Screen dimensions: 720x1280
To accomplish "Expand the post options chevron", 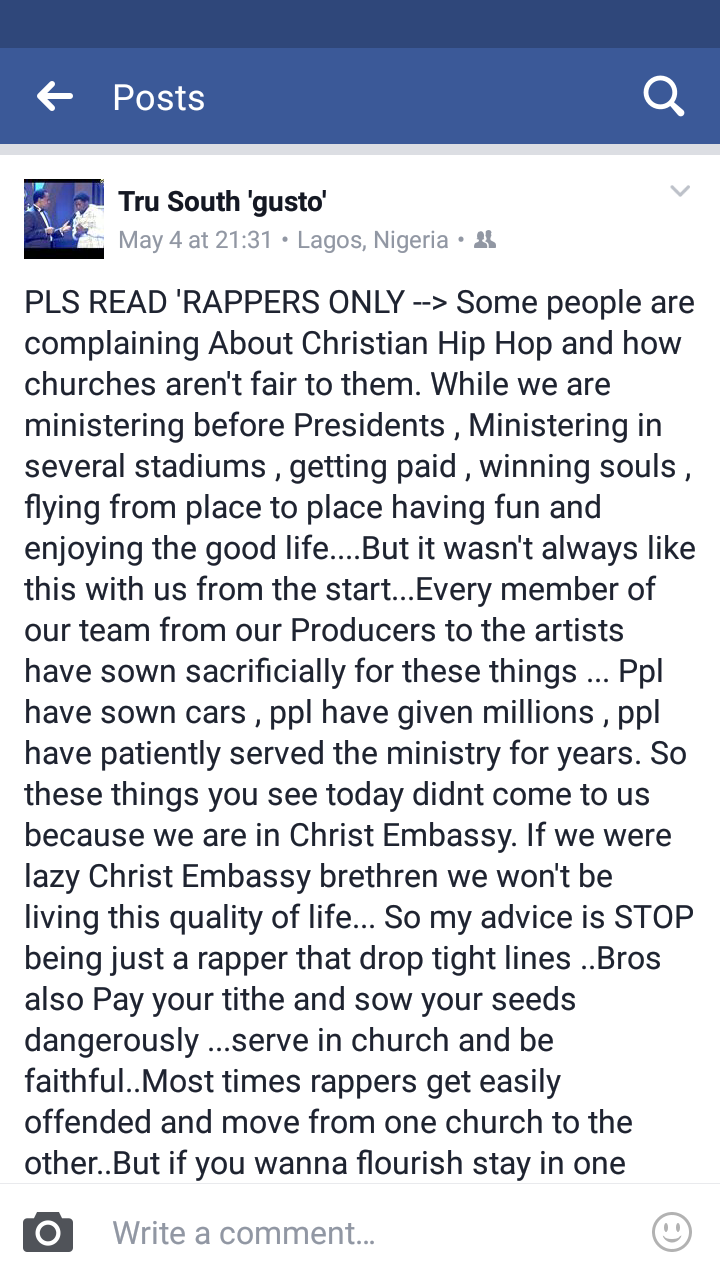I will point(680,192).
